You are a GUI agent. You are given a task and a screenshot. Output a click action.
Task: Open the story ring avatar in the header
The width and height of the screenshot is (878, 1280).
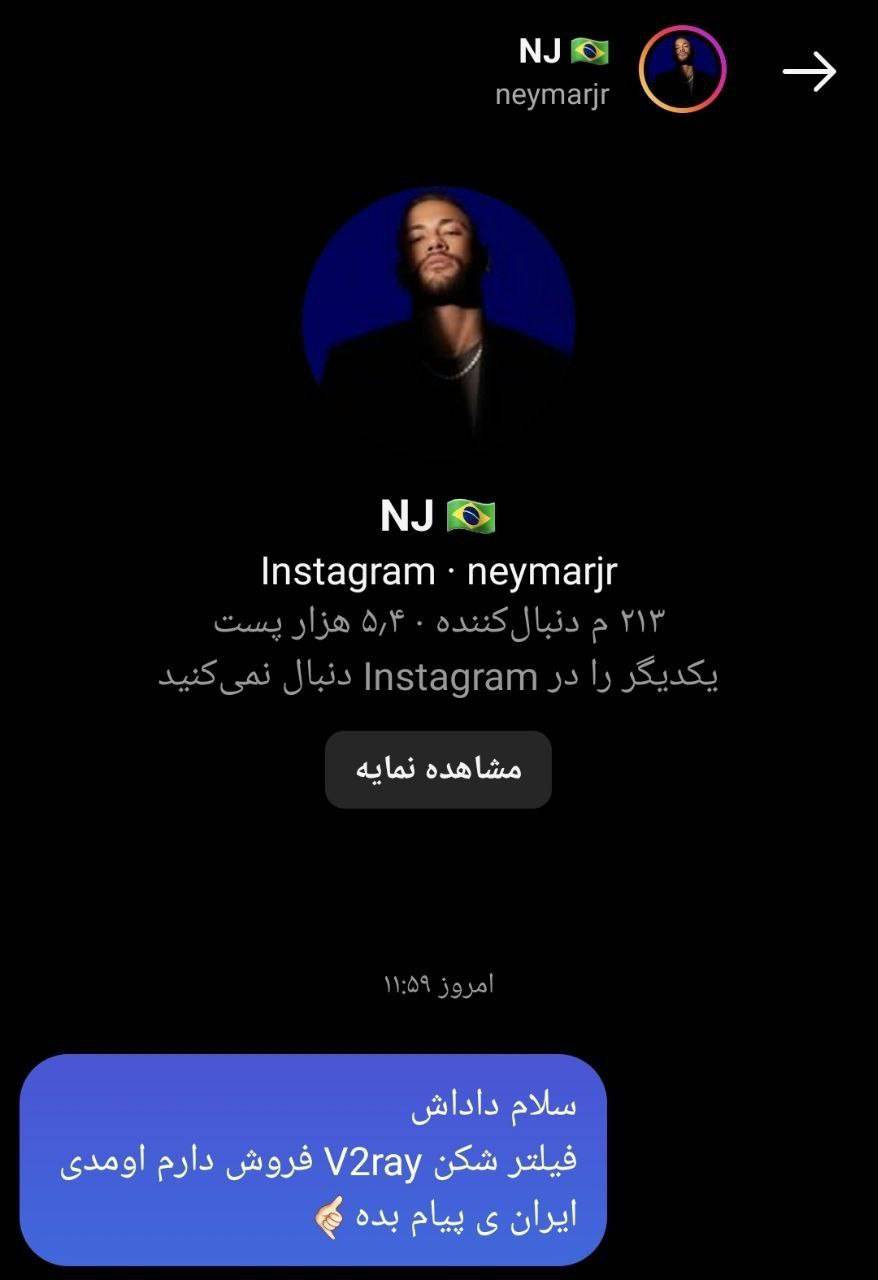point(682,71)
